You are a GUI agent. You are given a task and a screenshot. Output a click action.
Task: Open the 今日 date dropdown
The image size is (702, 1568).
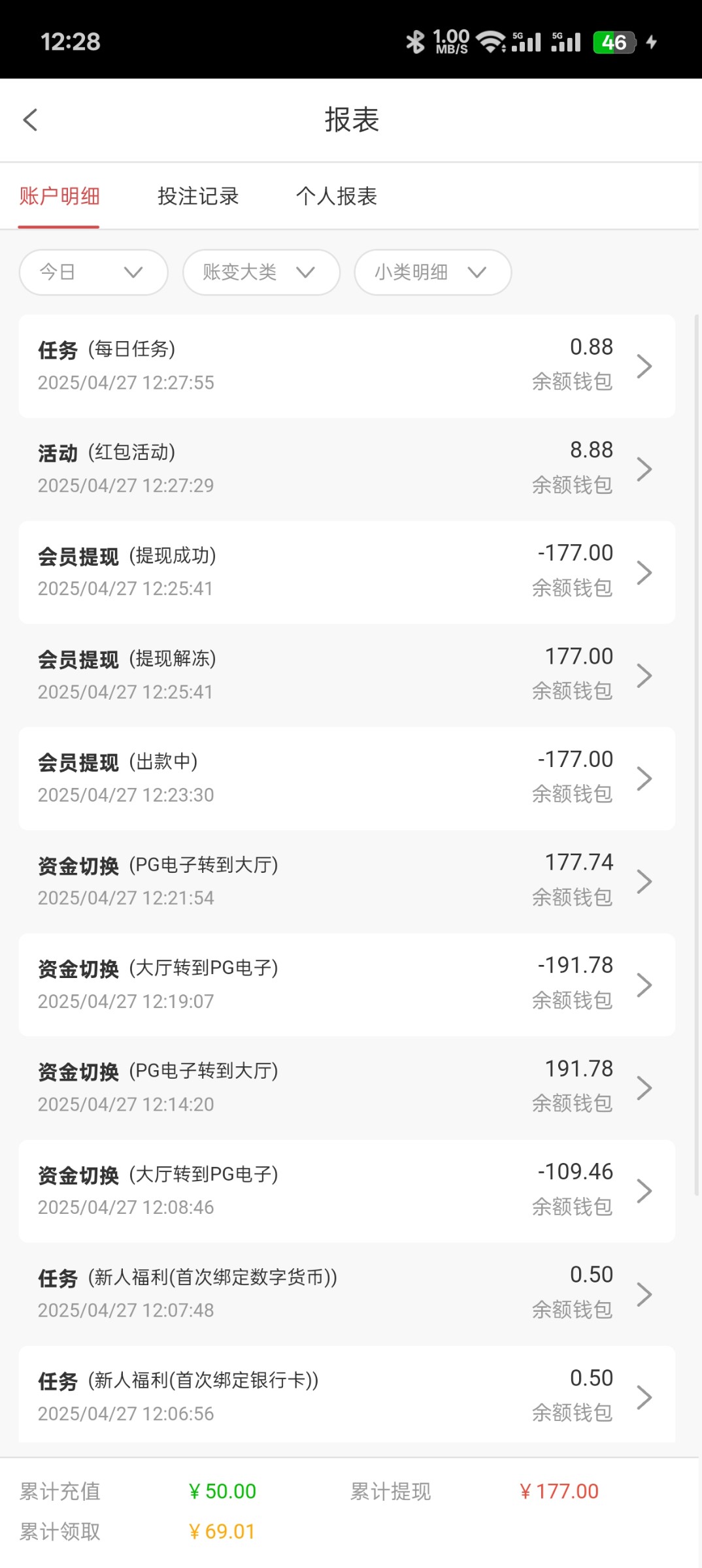tap(93, 272)
